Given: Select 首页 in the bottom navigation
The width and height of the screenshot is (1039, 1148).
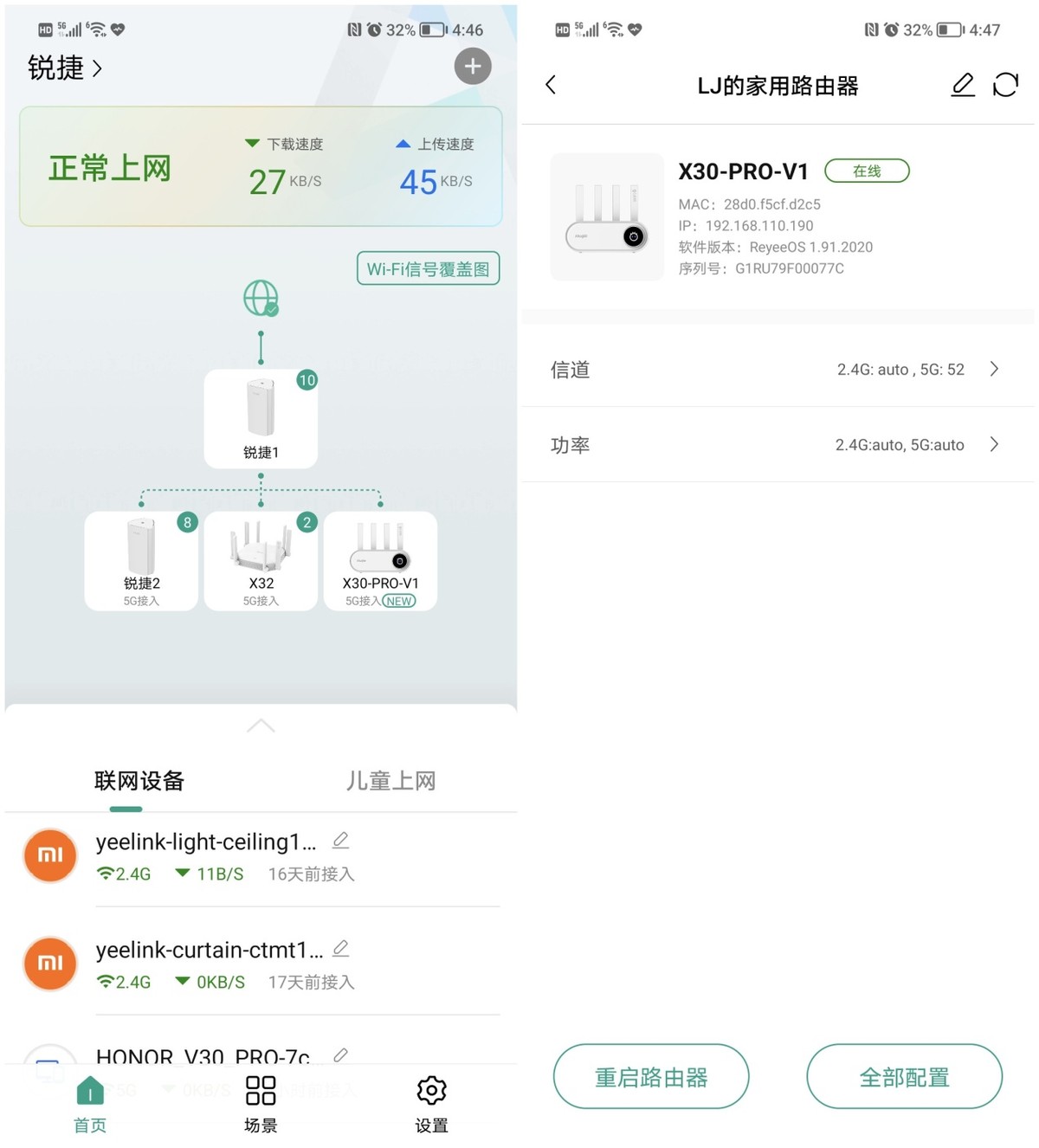Looking at the screenshot, I should [89, 1101].
